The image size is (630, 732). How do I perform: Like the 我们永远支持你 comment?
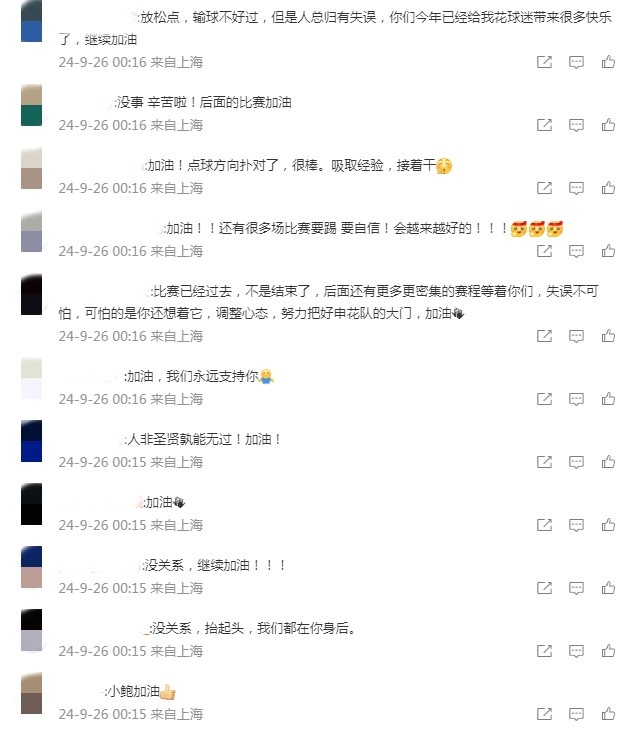[x=608, y=399]
